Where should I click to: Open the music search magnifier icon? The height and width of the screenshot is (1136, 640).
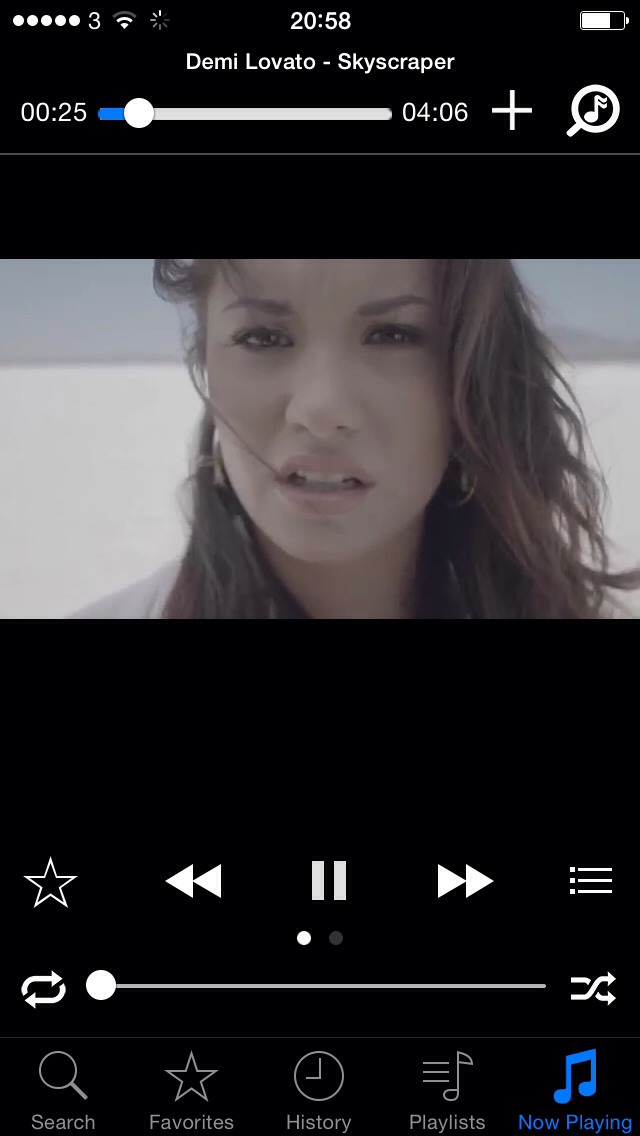pos(594,111)
